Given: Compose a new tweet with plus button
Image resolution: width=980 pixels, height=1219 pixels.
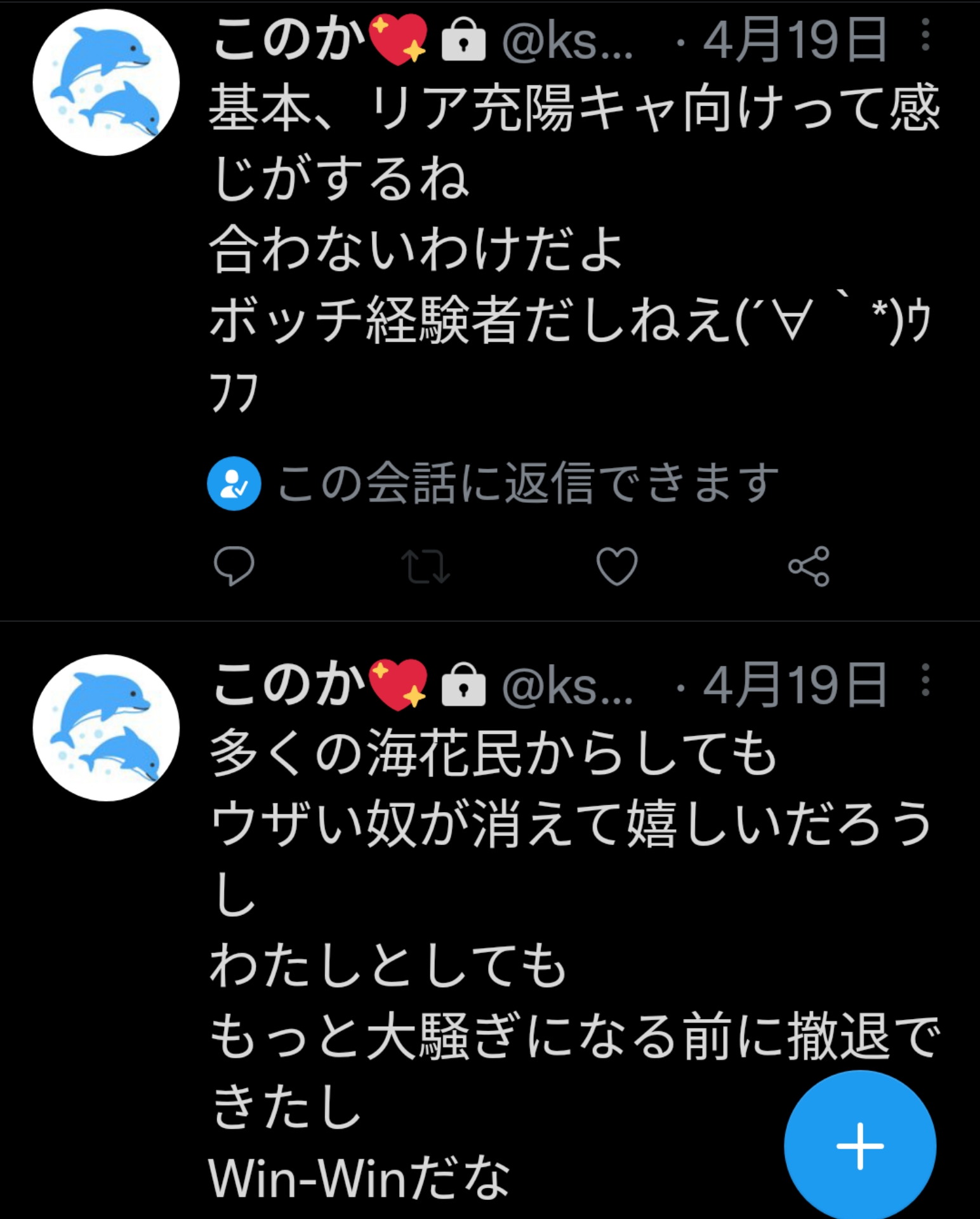Looking at the screenshot, I should (860, 1146).
